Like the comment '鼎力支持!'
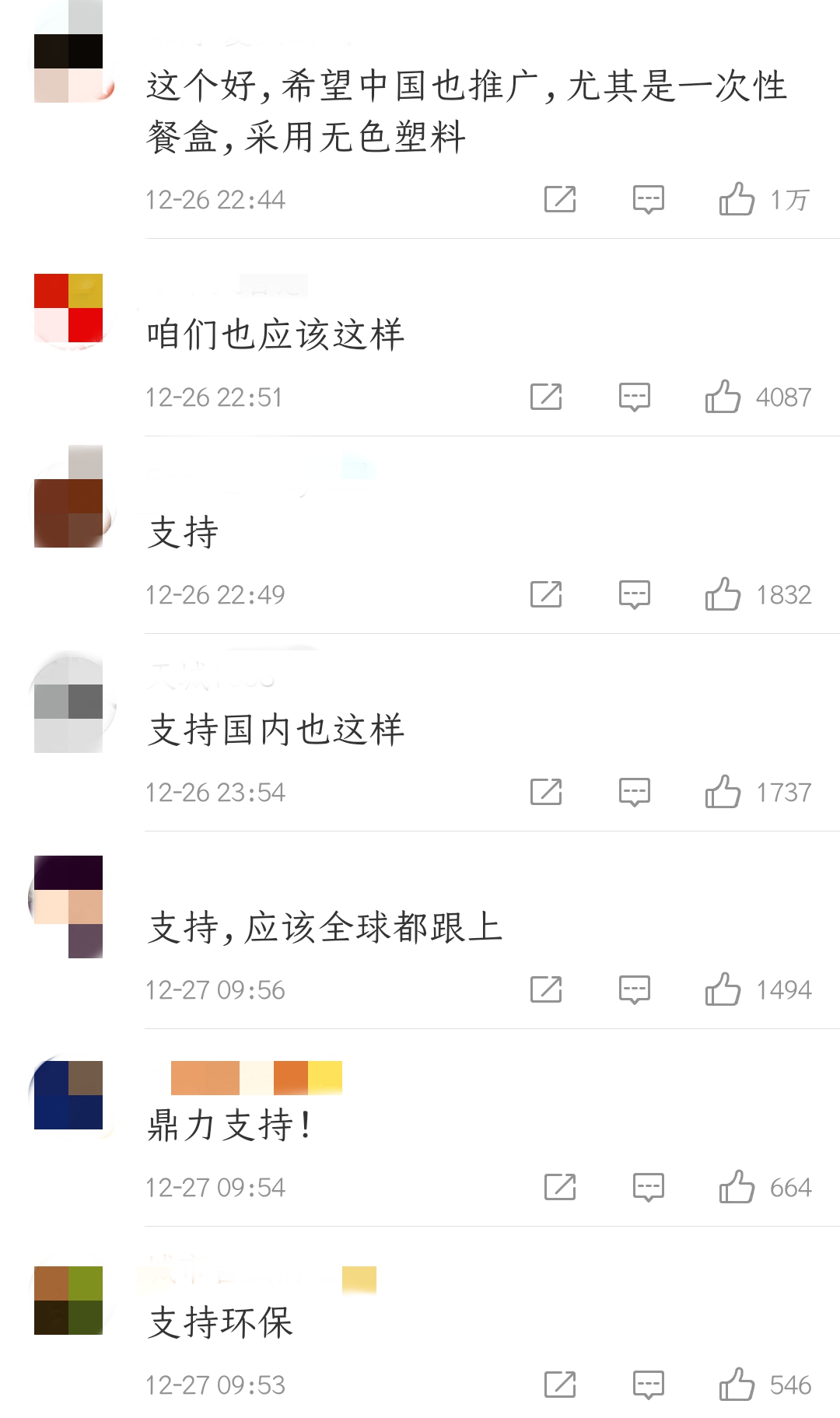 pyautogui.click(x=737, y=1187)
